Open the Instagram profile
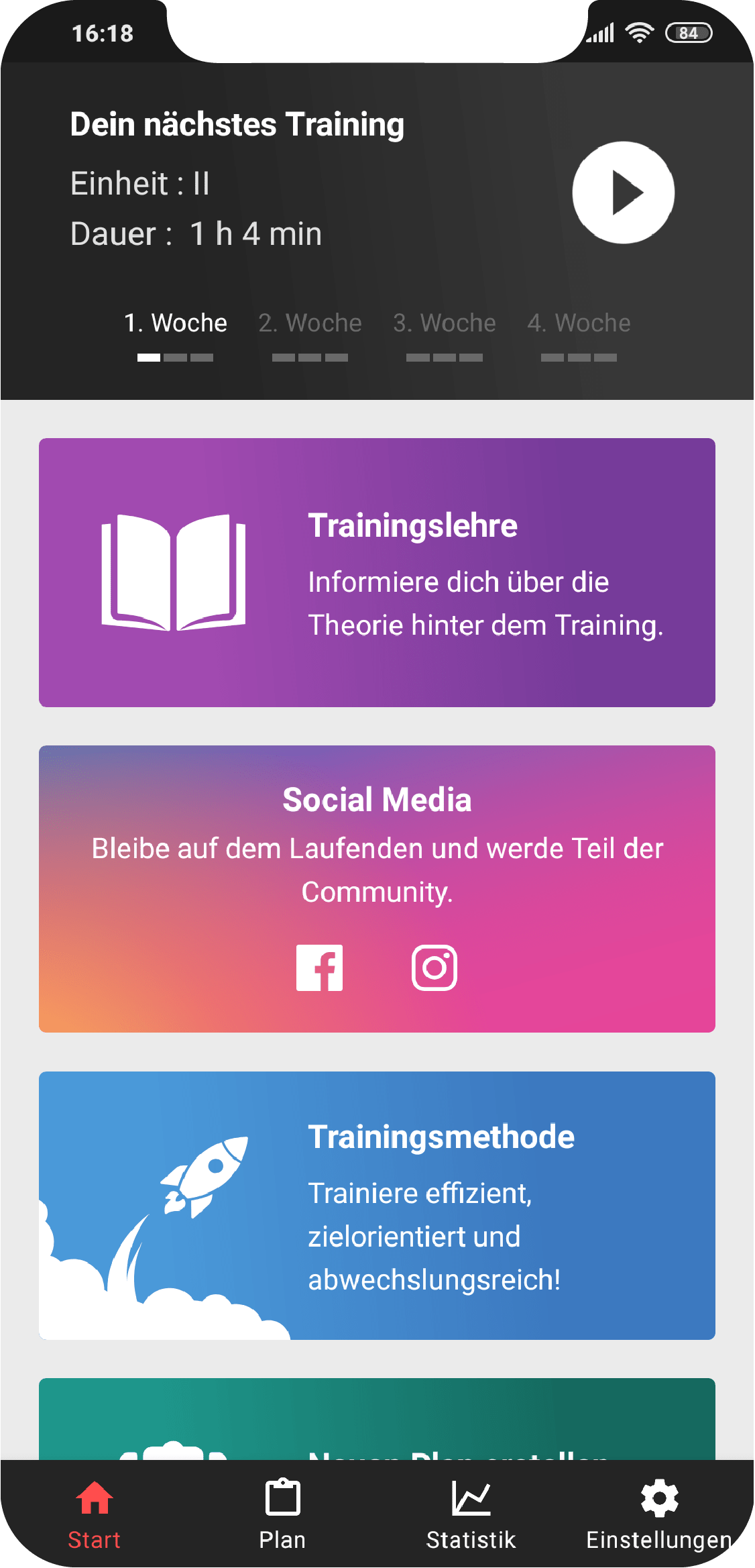This screenshot has height=1568, width=755. point(434,968)
